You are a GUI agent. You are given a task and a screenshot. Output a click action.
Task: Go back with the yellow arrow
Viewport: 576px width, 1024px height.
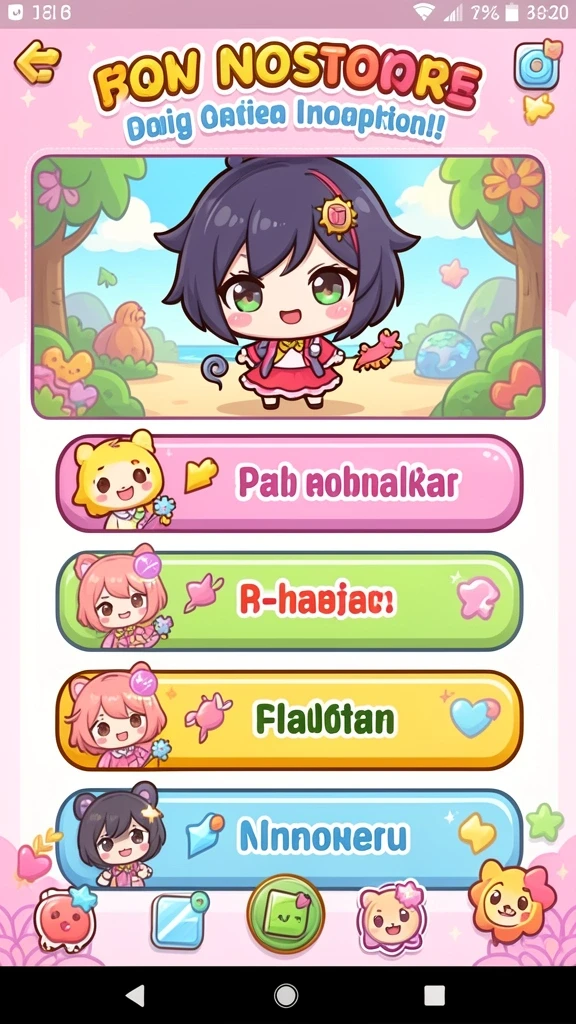(37, 62)
